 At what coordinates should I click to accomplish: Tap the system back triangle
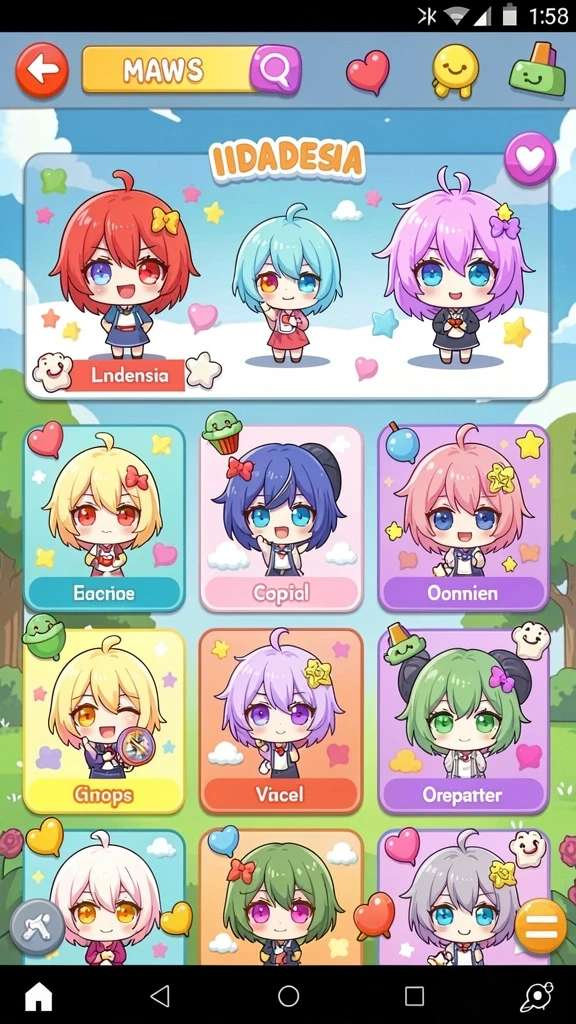159,996
